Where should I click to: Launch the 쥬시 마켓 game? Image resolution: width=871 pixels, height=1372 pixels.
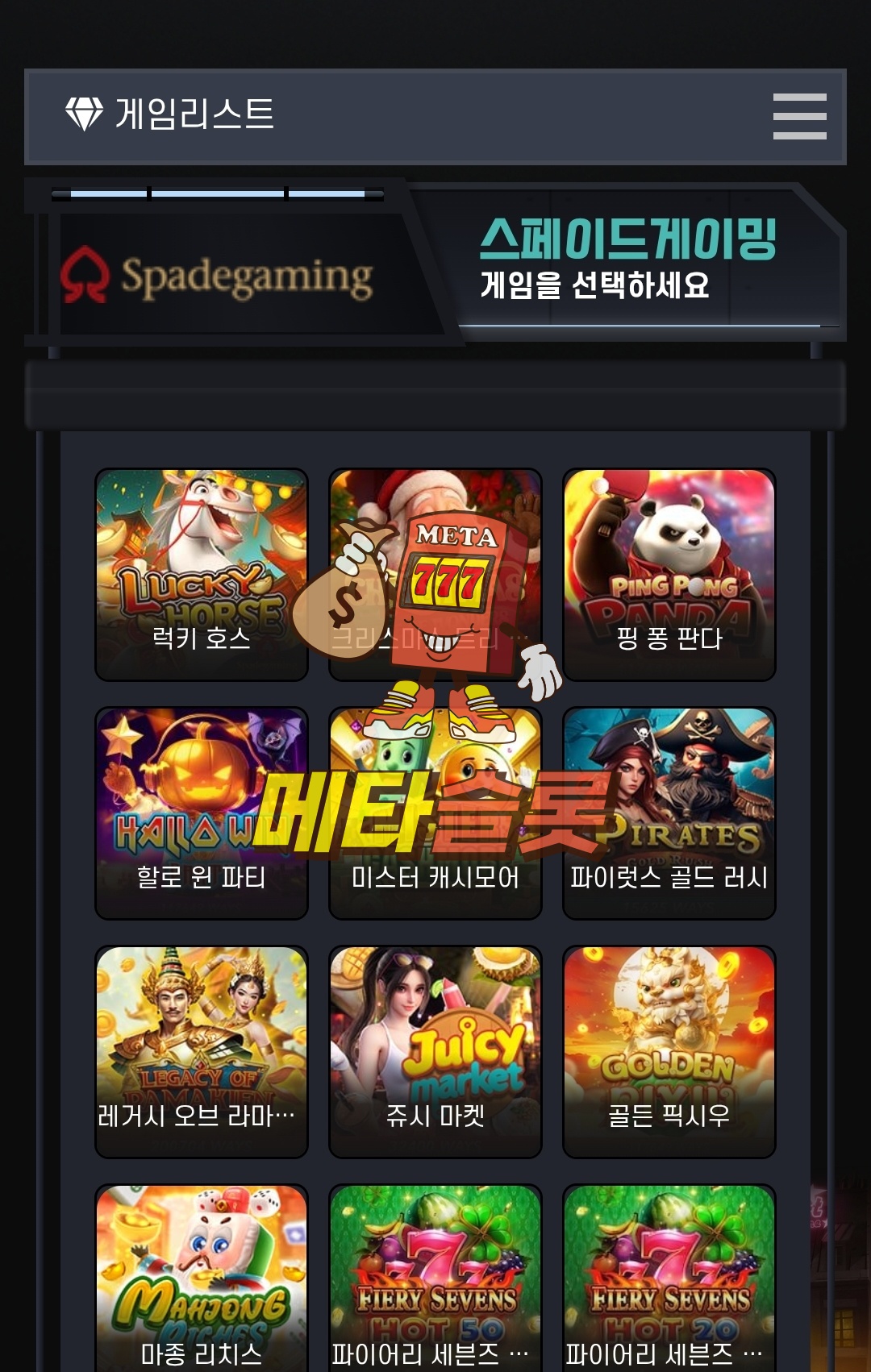[x=435, y=1051]
